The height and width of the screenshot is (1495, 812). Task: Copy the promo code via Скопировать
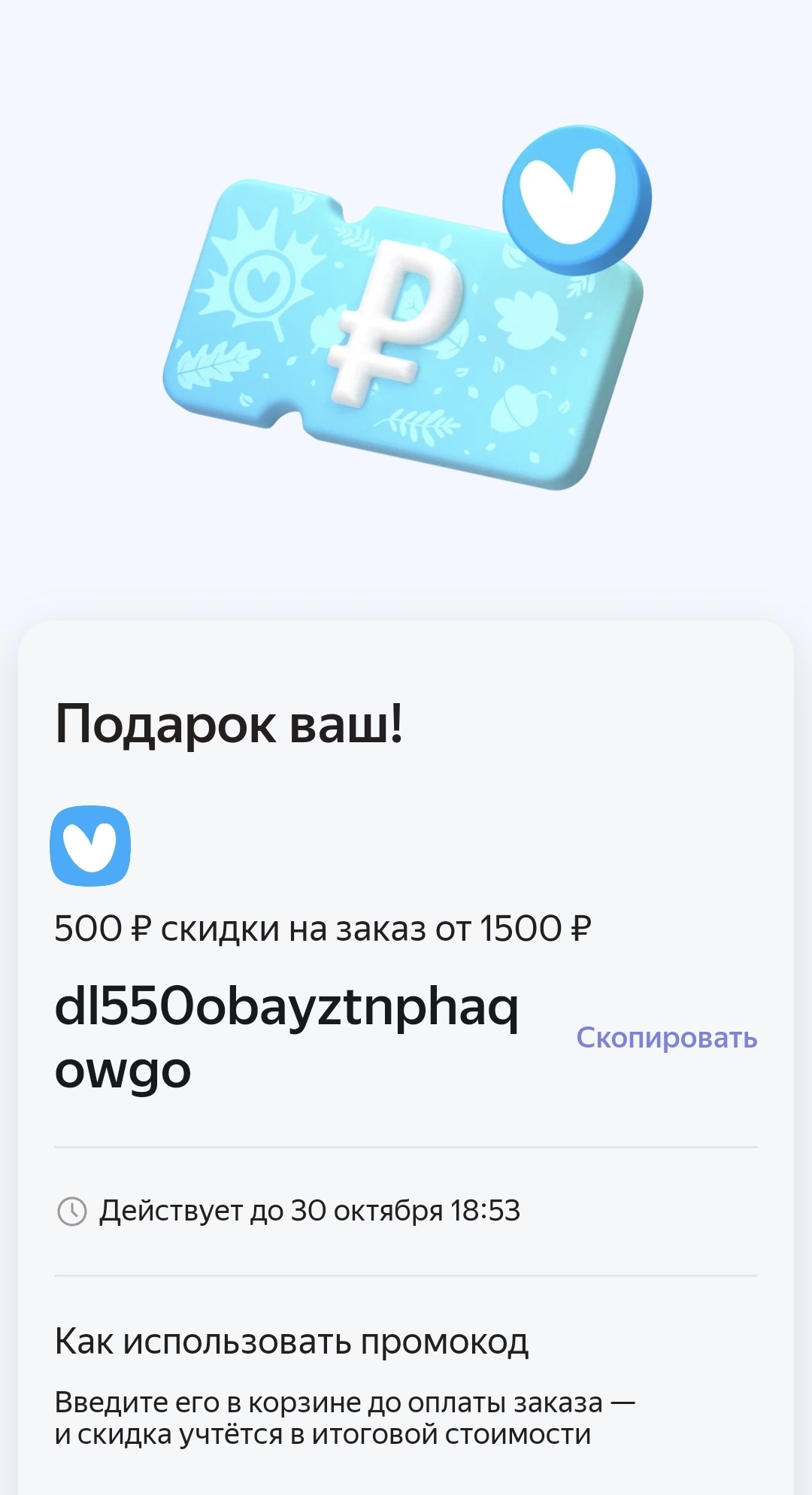click(666, 1038)
